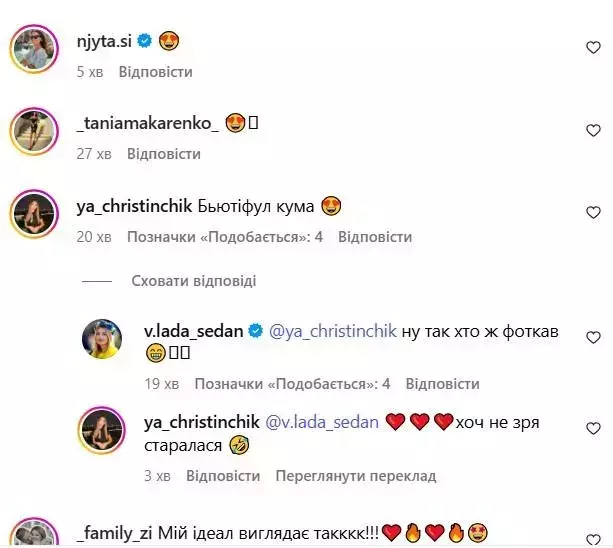Like the comment by njyta.si
Viewport: 613px width, 548px height.
[593, 47]
